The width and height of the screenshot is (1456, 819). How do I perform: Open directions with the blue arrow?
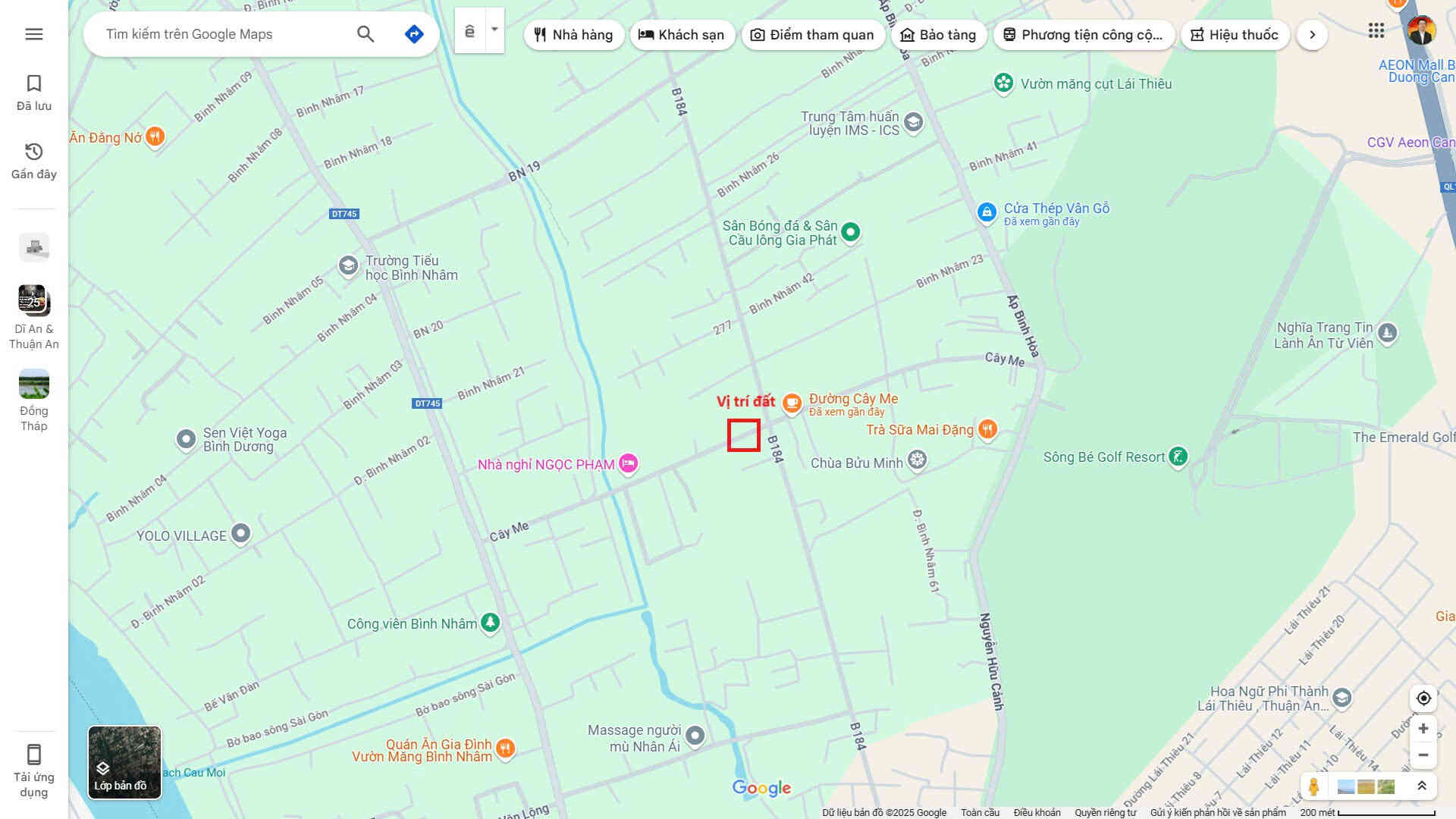point(414,34)
